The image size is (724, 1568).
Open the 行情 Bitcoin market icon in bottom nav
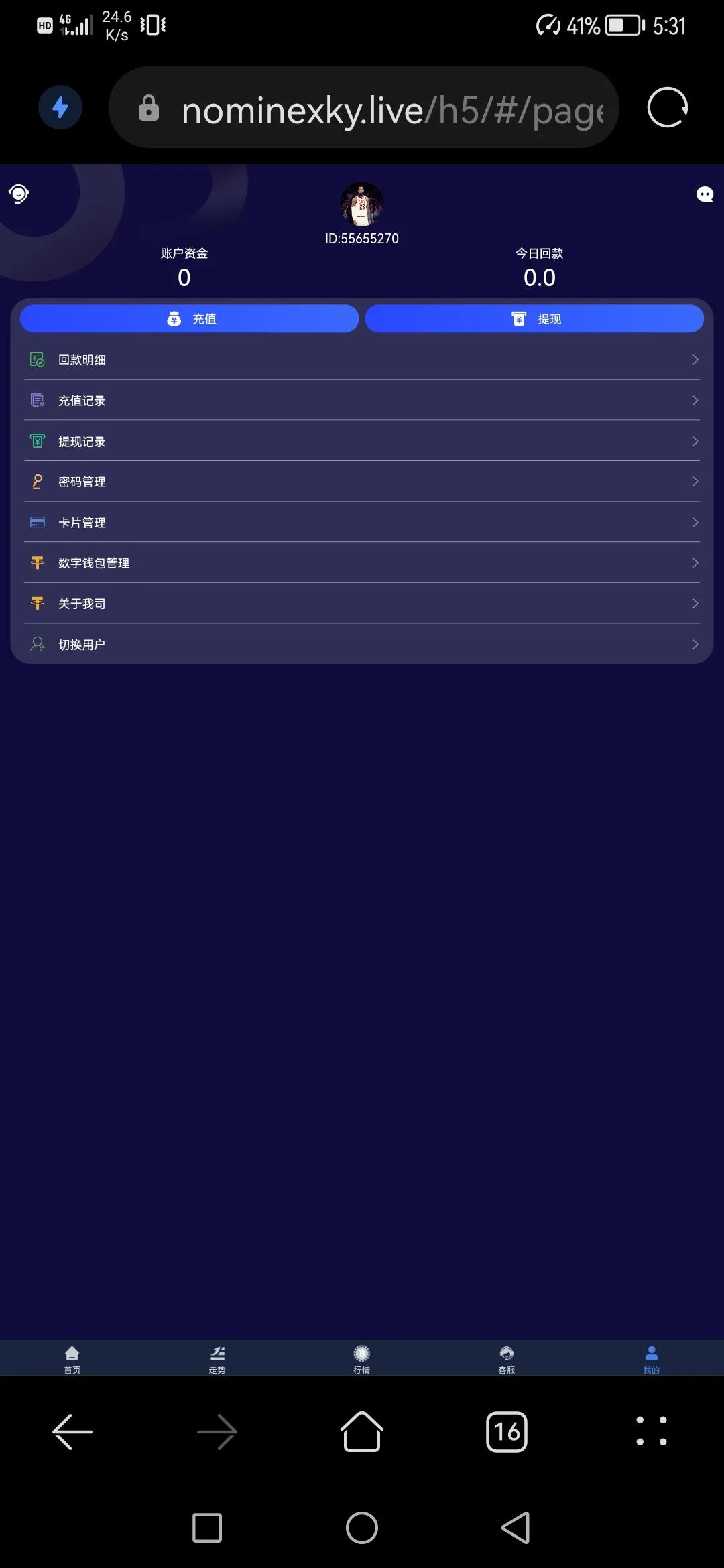pos(361,1353)
